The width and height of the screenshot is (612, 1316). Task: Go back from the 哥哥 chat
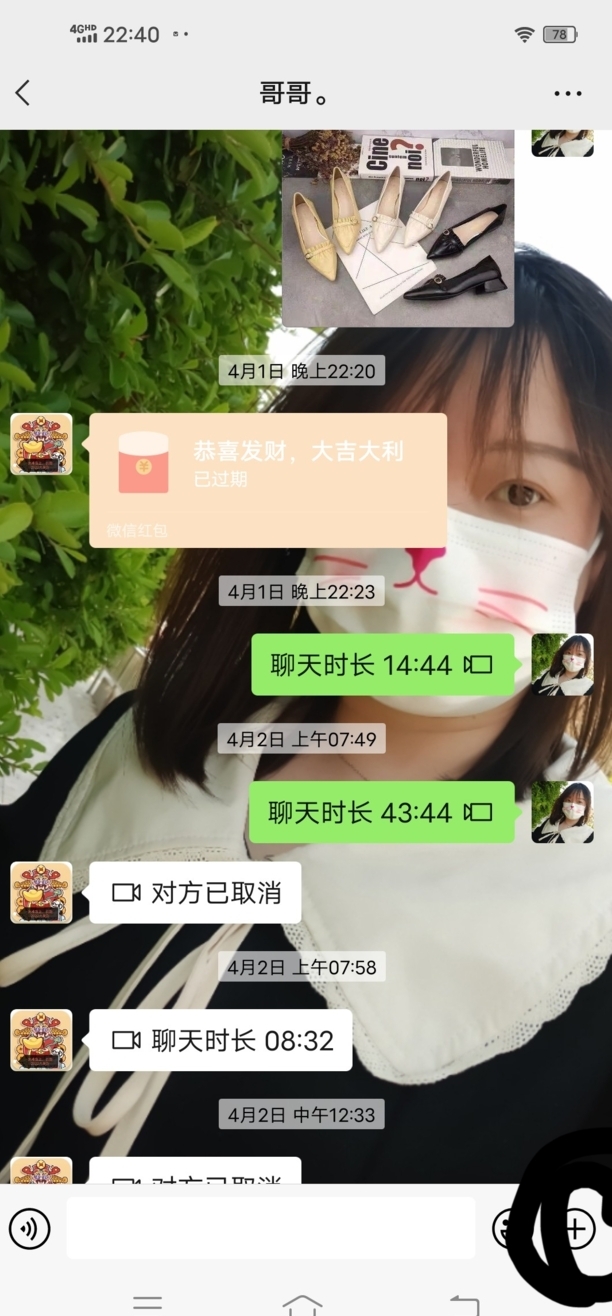23,93
